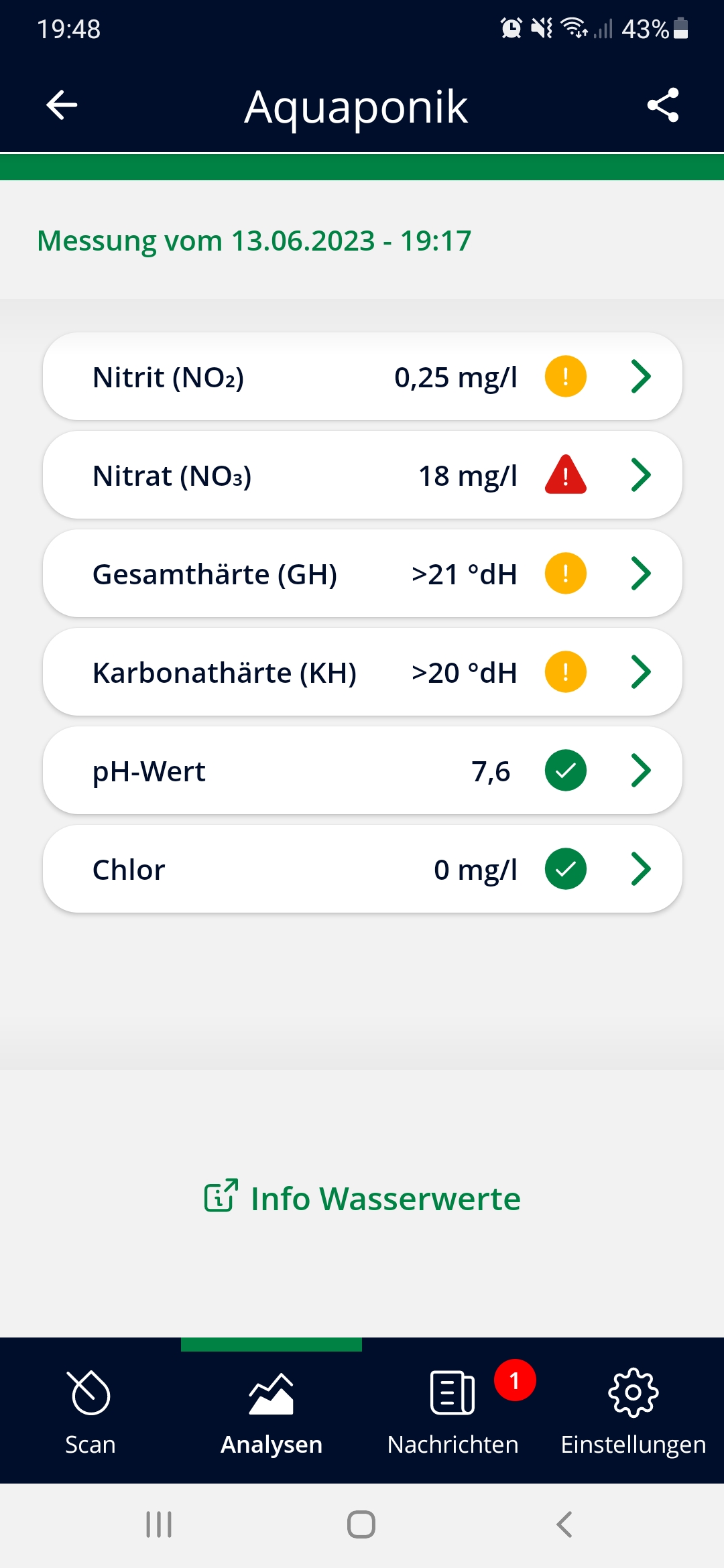The width and height of the screenshot is (724, 1568).
Task: Switch to the Scan tab
Action: tap(90, 1411)
